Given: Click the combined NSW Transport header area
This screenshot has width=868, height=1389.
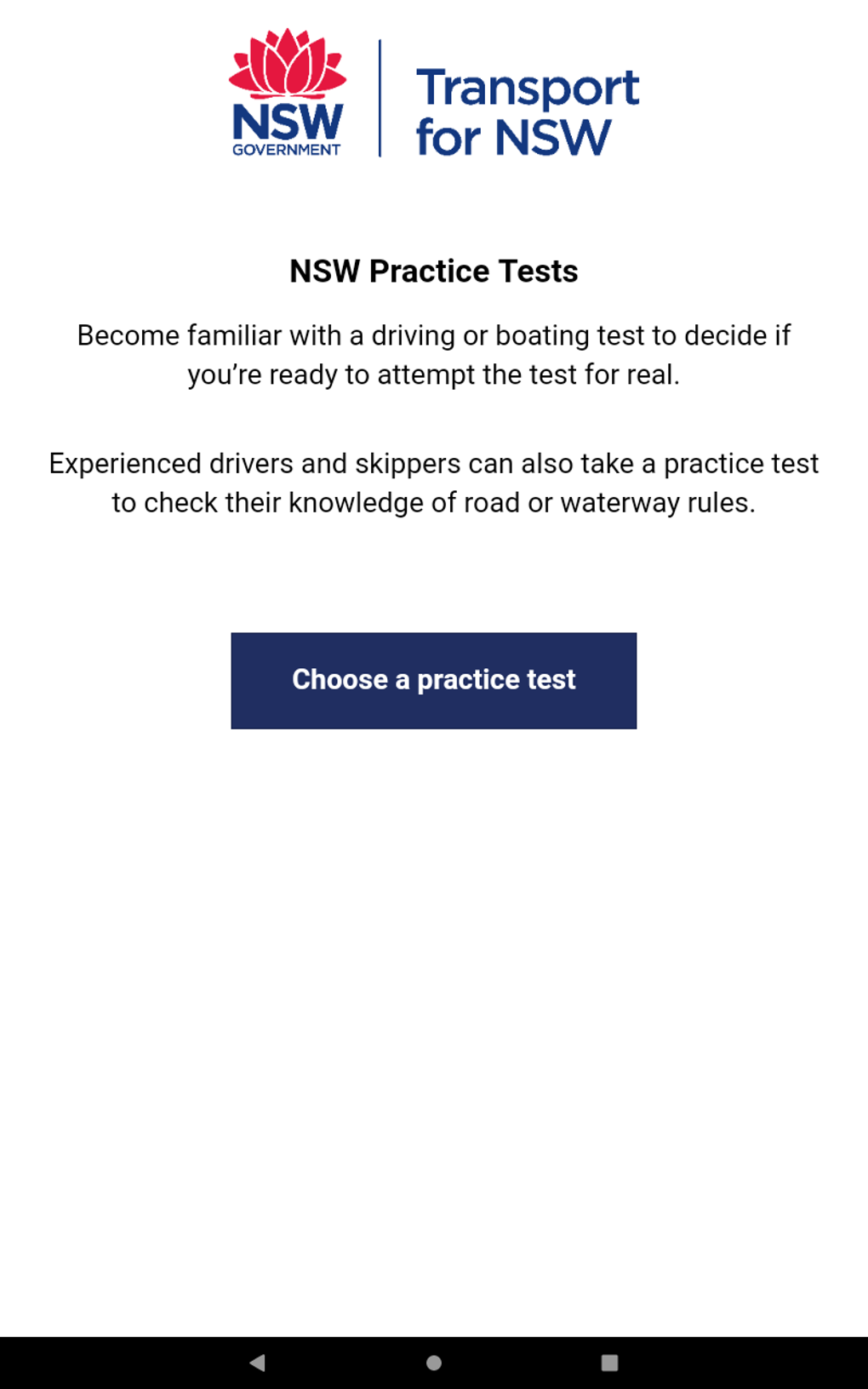Looking at the screenshot, I should [433, 94].
